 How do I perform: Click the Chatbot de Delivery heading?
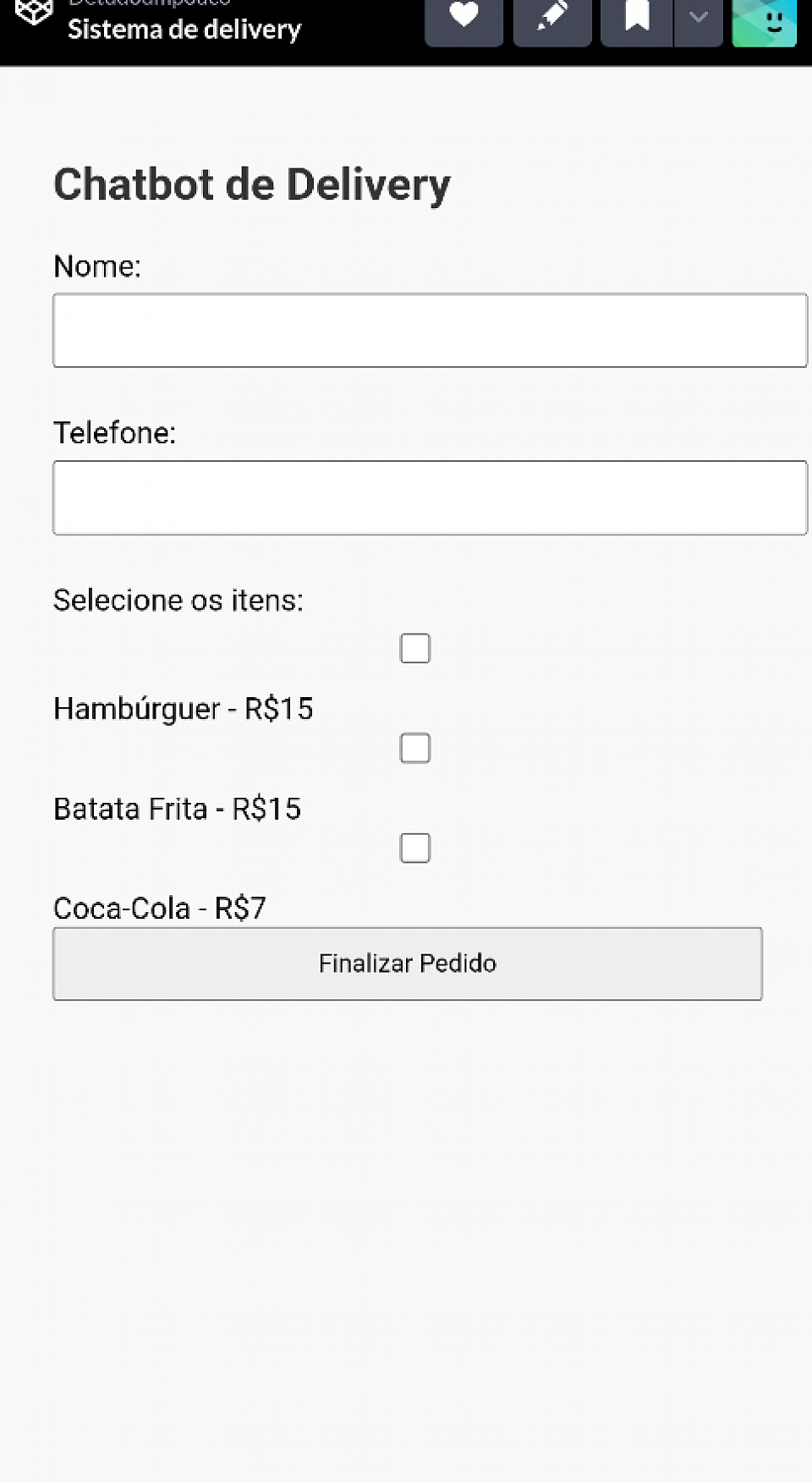pos(252,184)
